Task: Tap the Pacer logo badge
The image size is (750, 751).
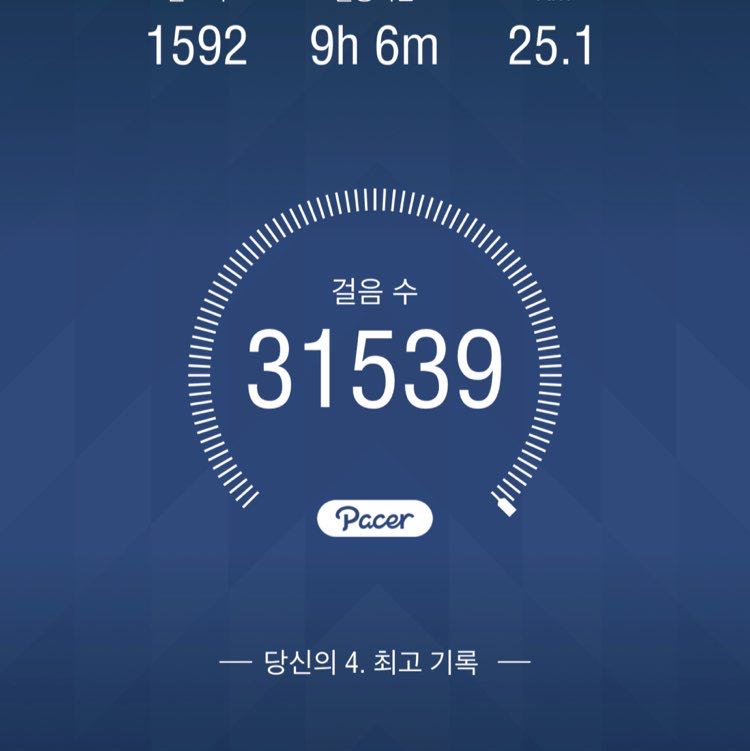Action: pyautogui.click(x=375, y=516)
